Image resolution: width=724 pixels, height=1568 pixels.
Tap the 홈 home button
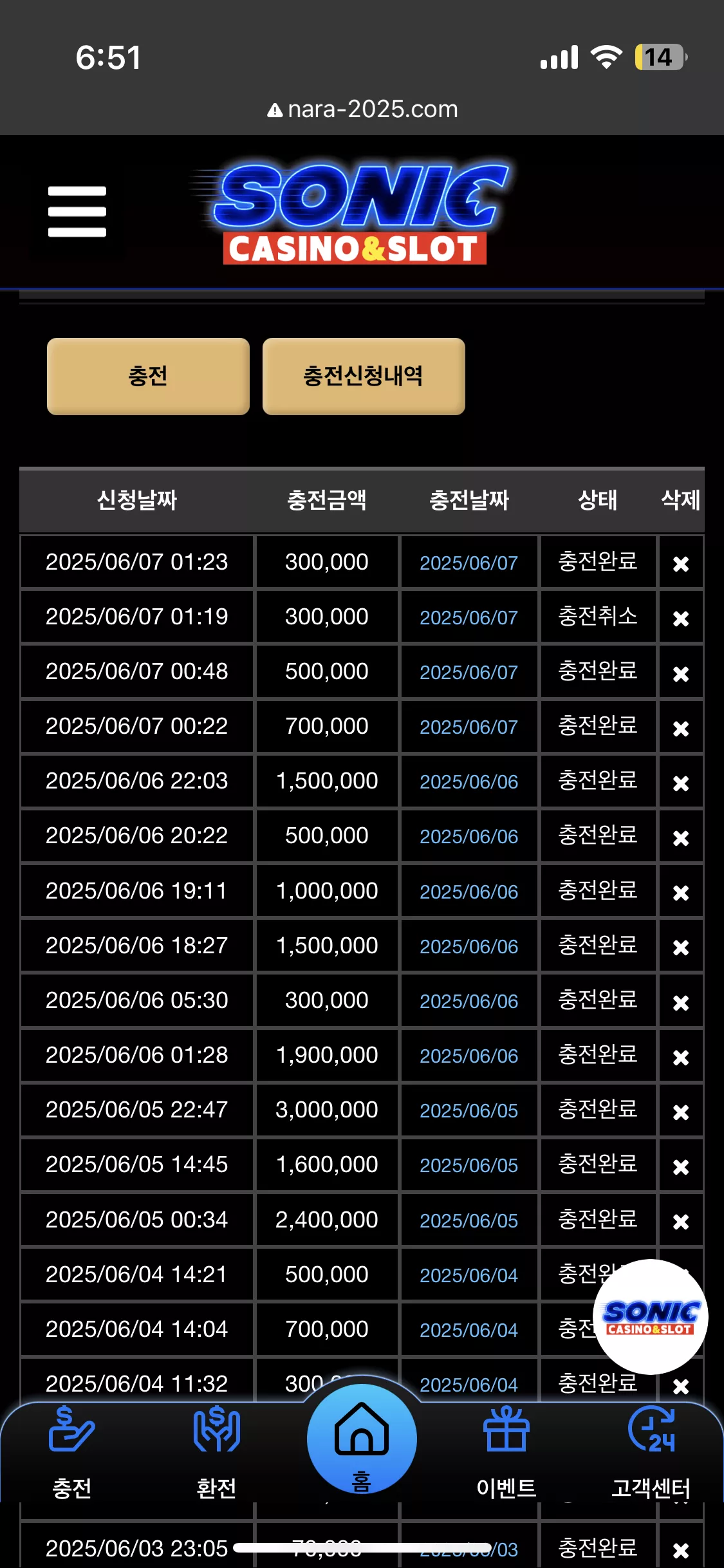[x=362, y=1439]
